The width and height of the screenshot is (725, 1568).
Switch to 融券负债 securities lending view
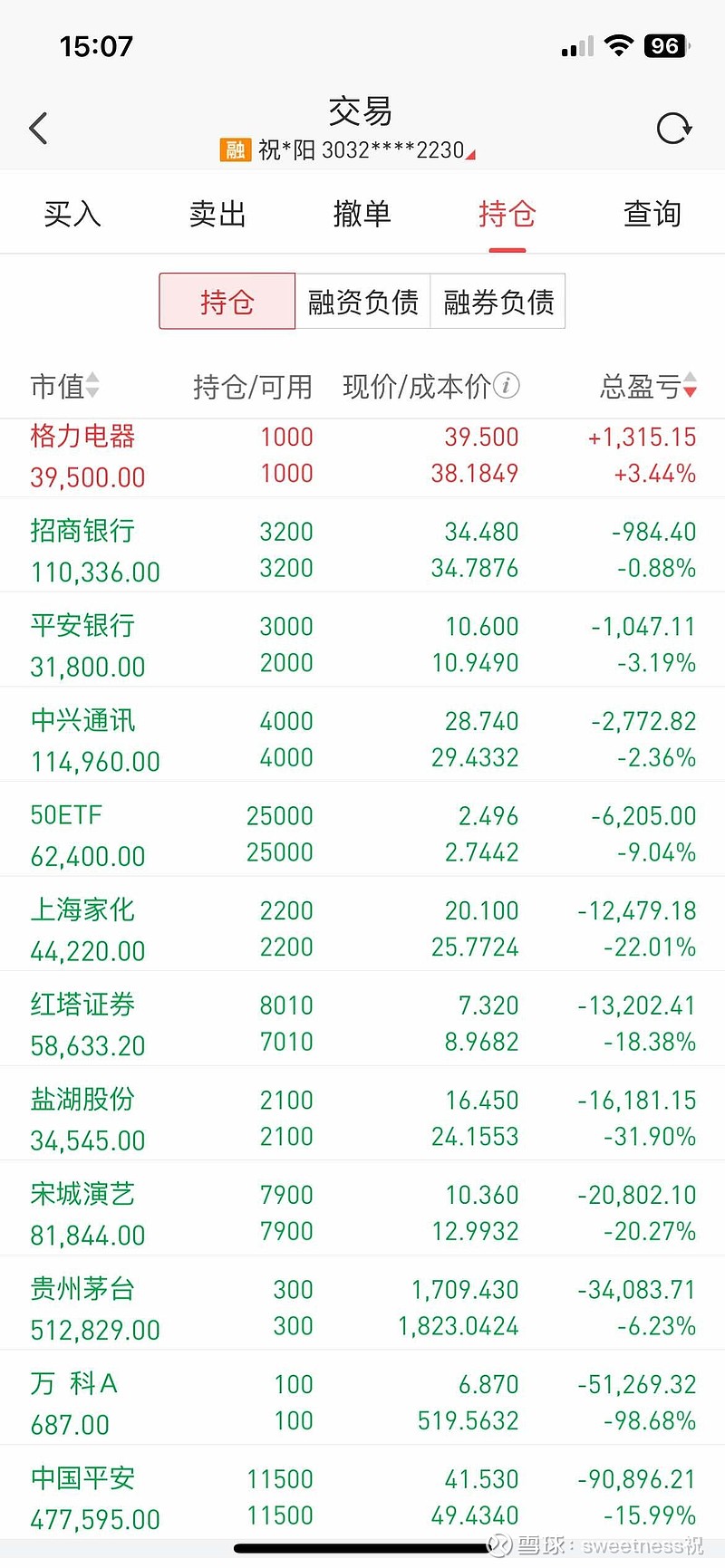[x=498, y=301]
